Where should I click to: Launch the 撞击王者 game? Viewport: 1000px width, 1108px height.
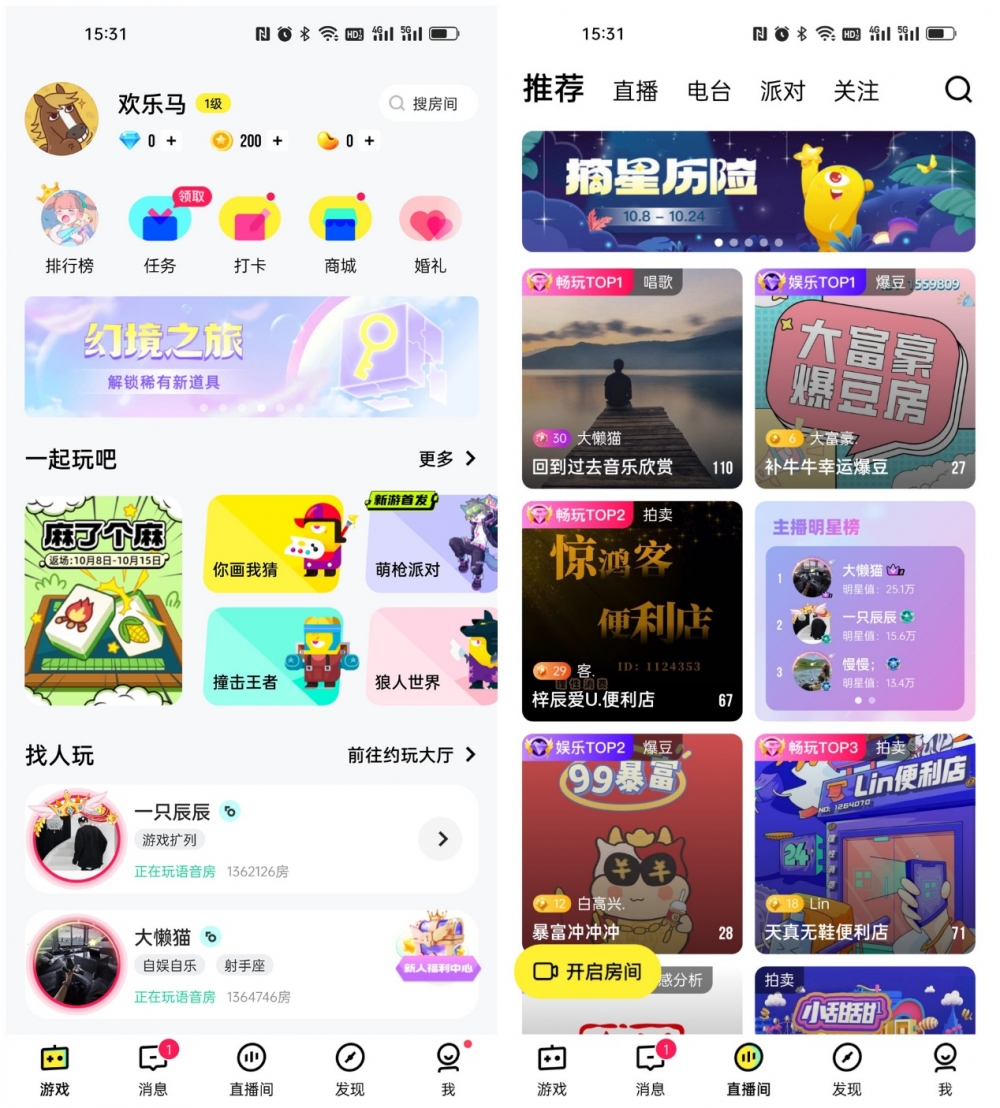click(274, 657)
